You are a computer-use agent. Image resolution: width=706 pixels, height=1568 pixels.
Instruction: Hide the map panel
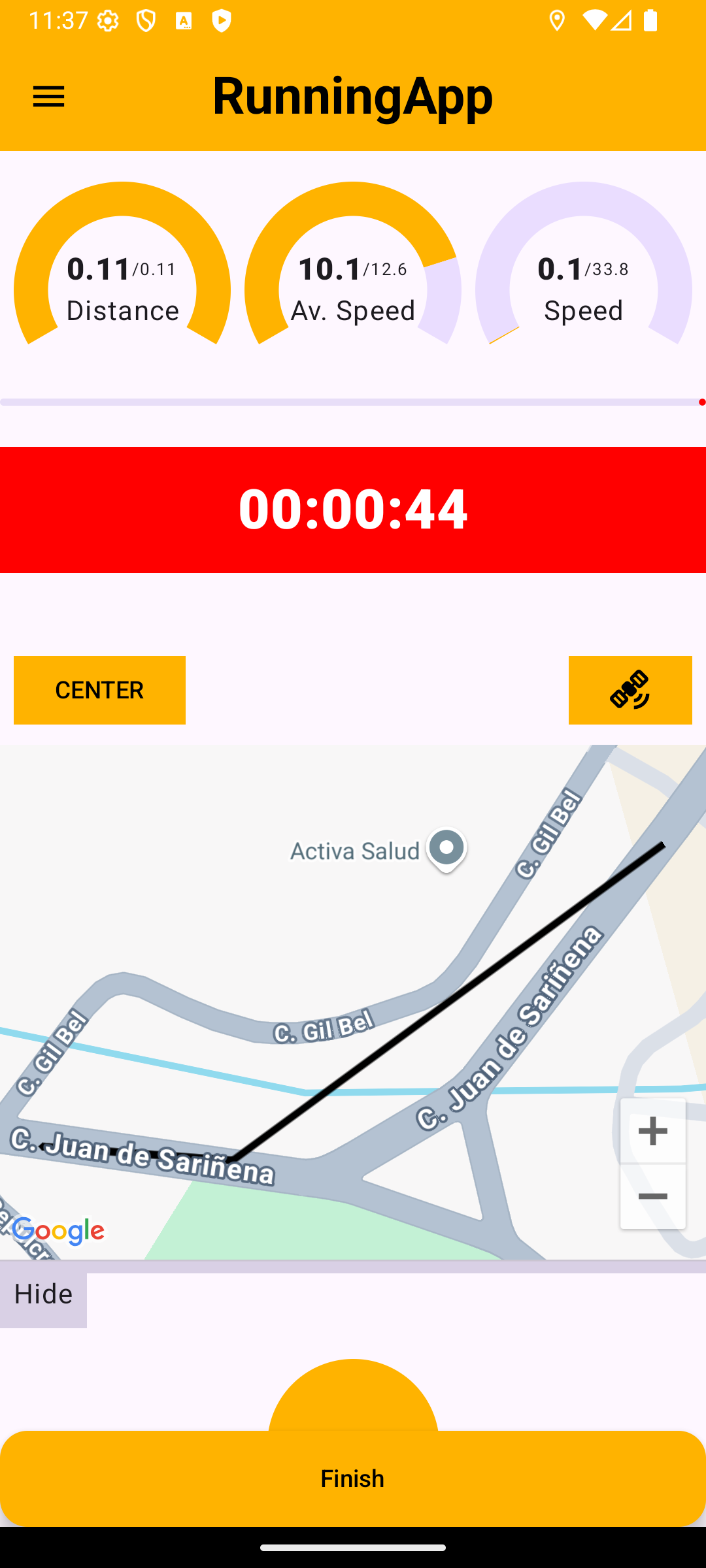coord(43,1294)
